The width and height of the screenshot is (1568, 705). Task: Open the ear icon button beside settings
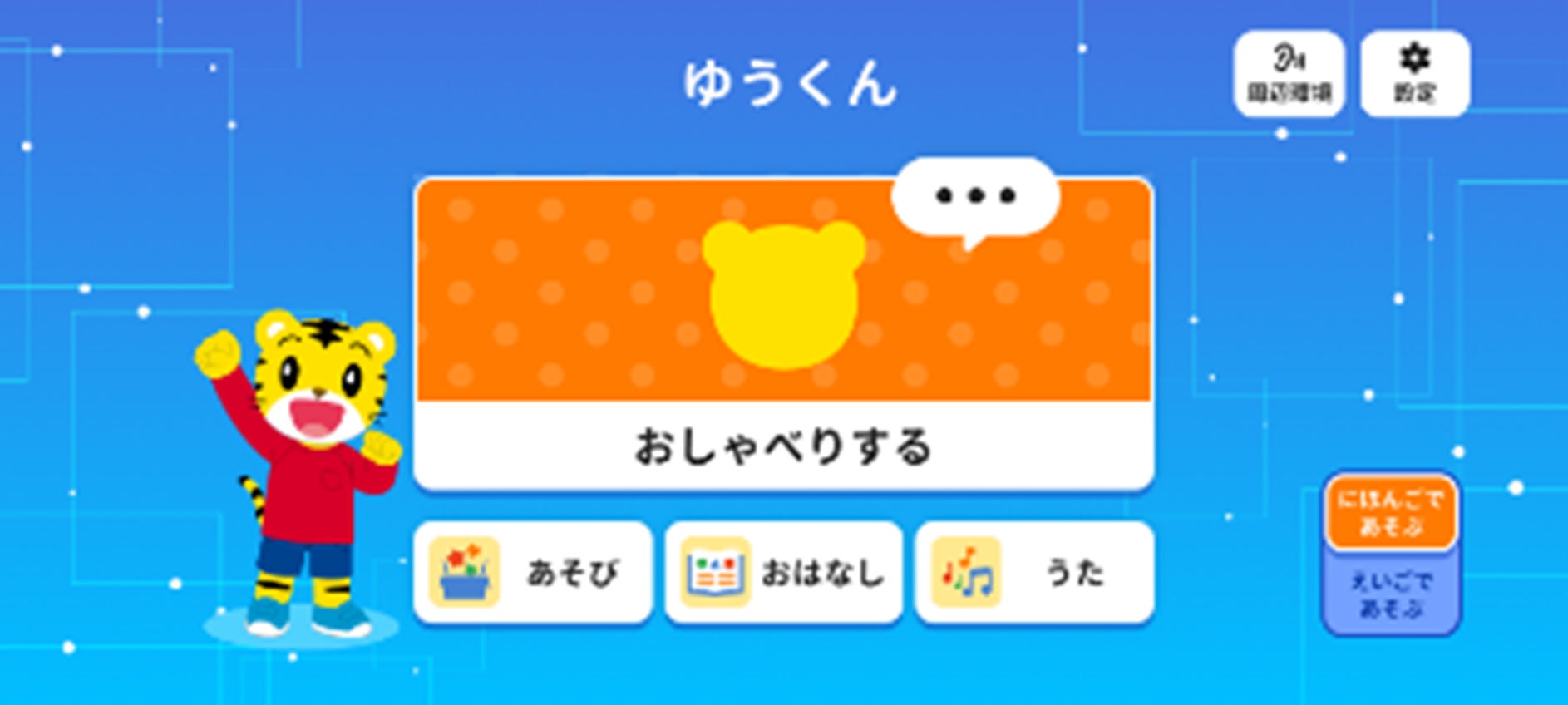pos(1289,73)
